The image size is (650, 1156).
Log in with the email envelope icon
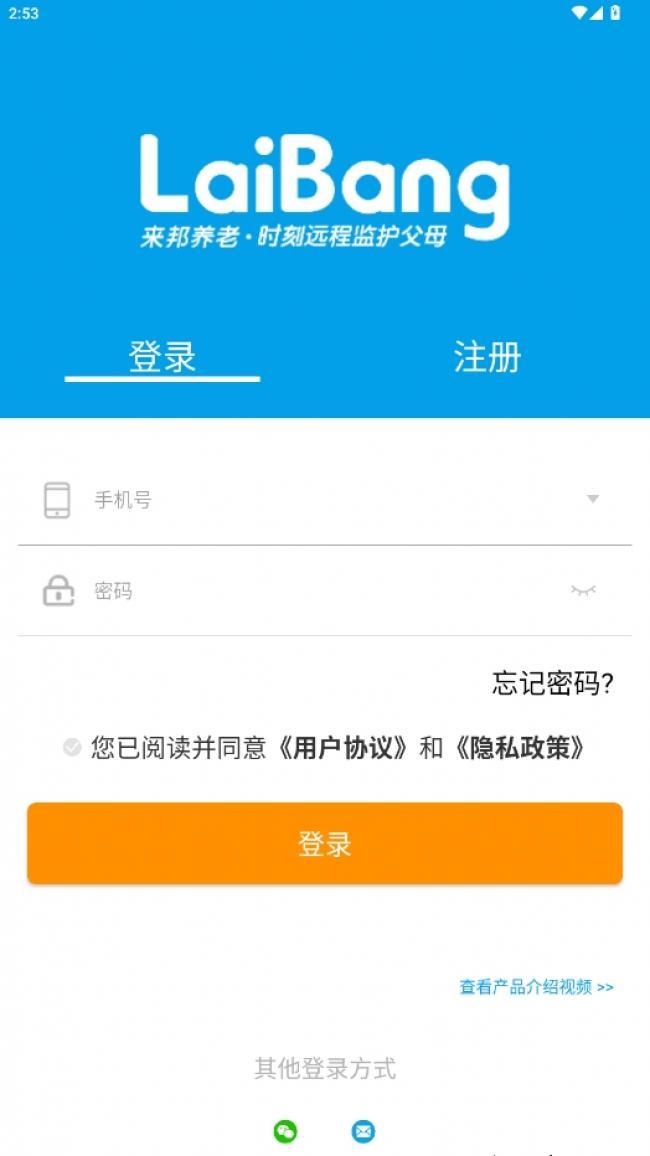(363, 1131)
